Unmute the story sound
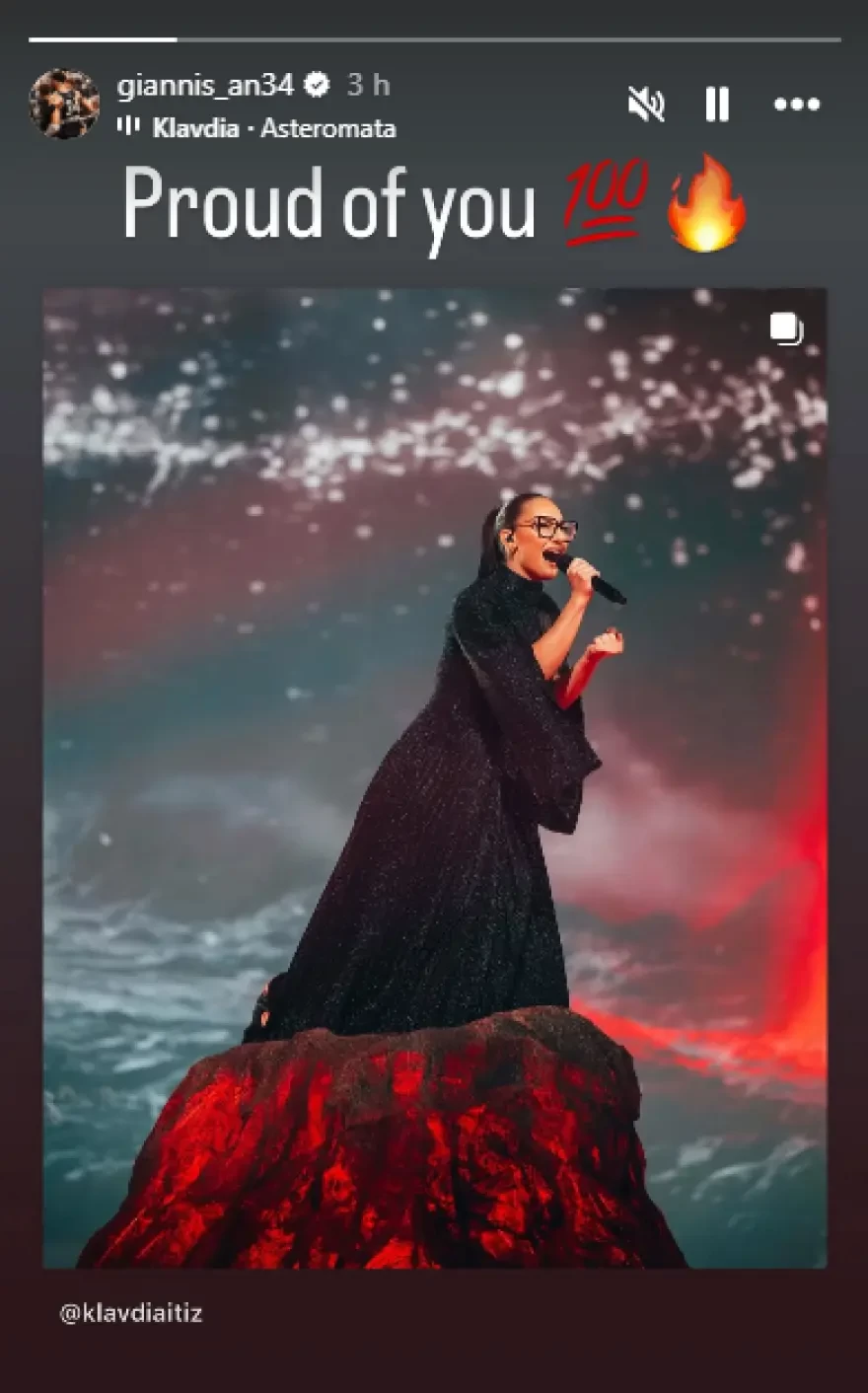Image resolution: width=868 pixels, height=1393 pixels. (646, 104)
